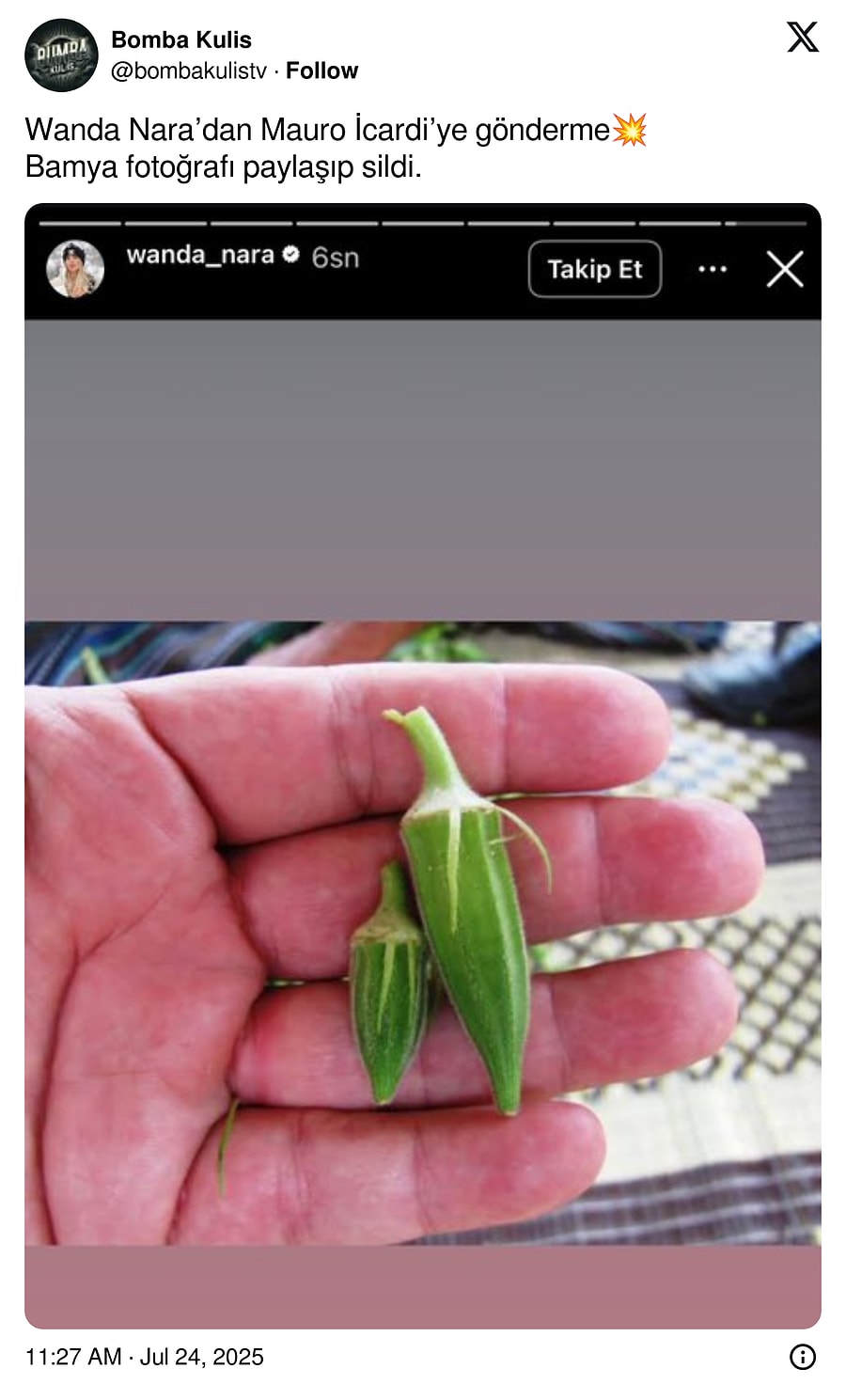Open the attached okra story image
Viewport: 846px width, 1400px height.
pos(422,846)
